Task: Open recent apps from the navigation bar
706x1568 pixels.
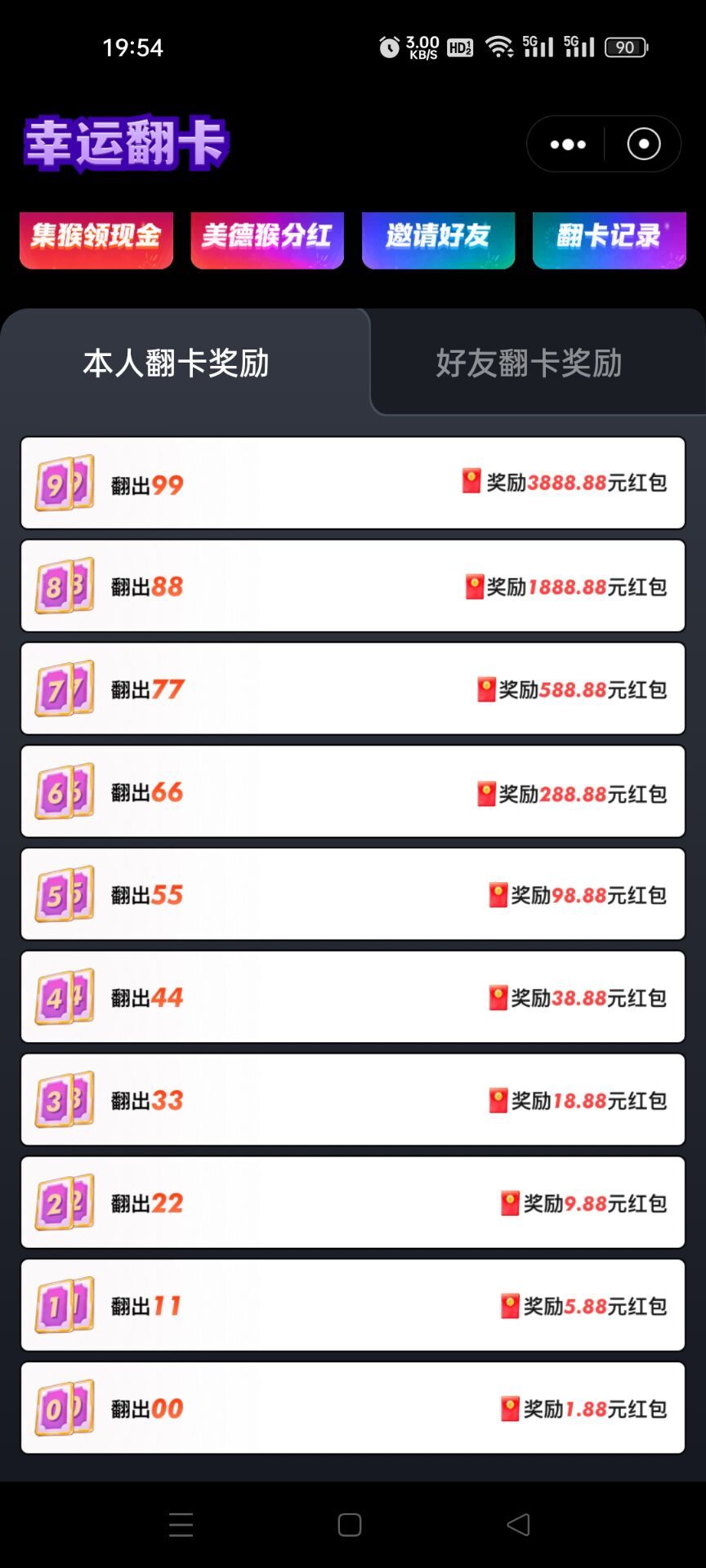Action: 181,1524
